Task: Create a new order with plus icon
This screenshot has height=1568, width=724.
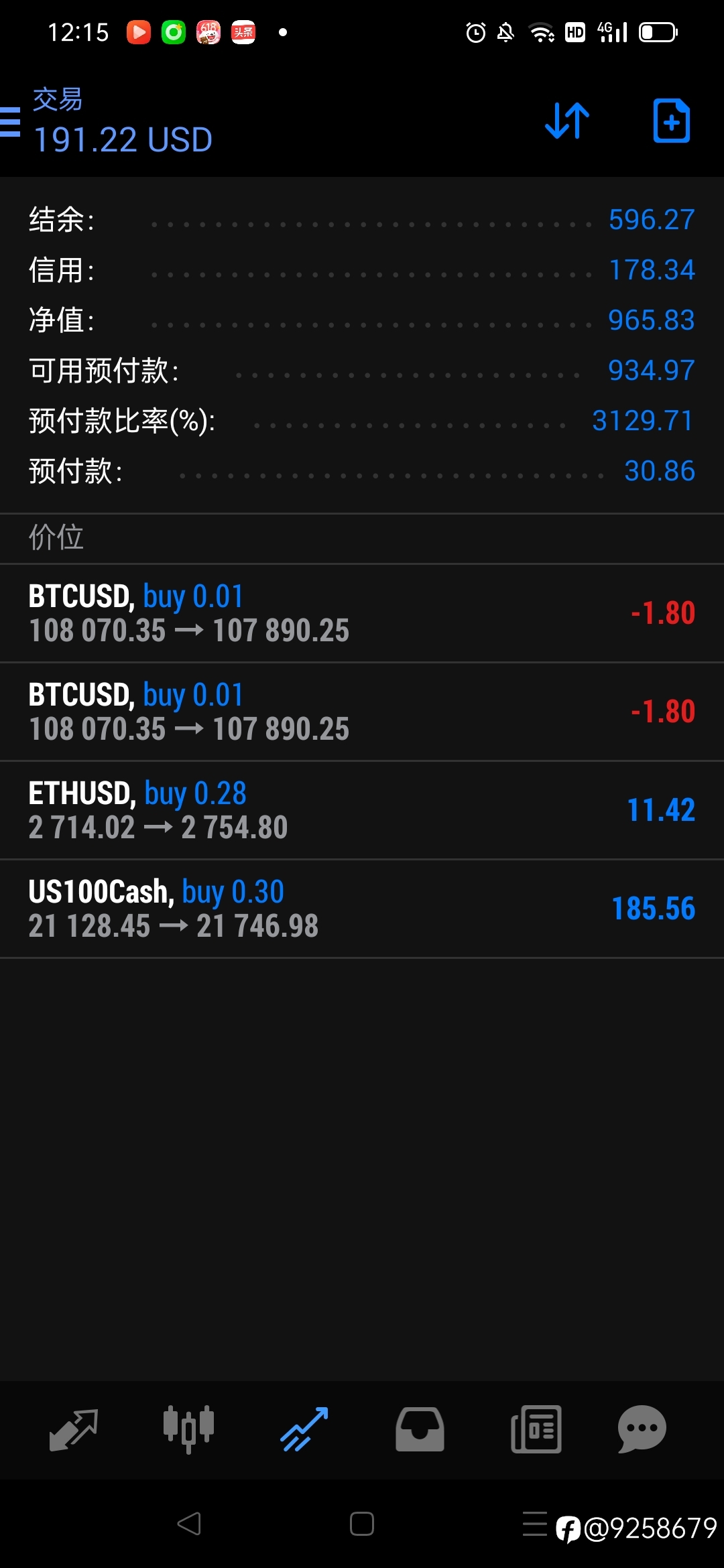Action: [x=671, y=121]
